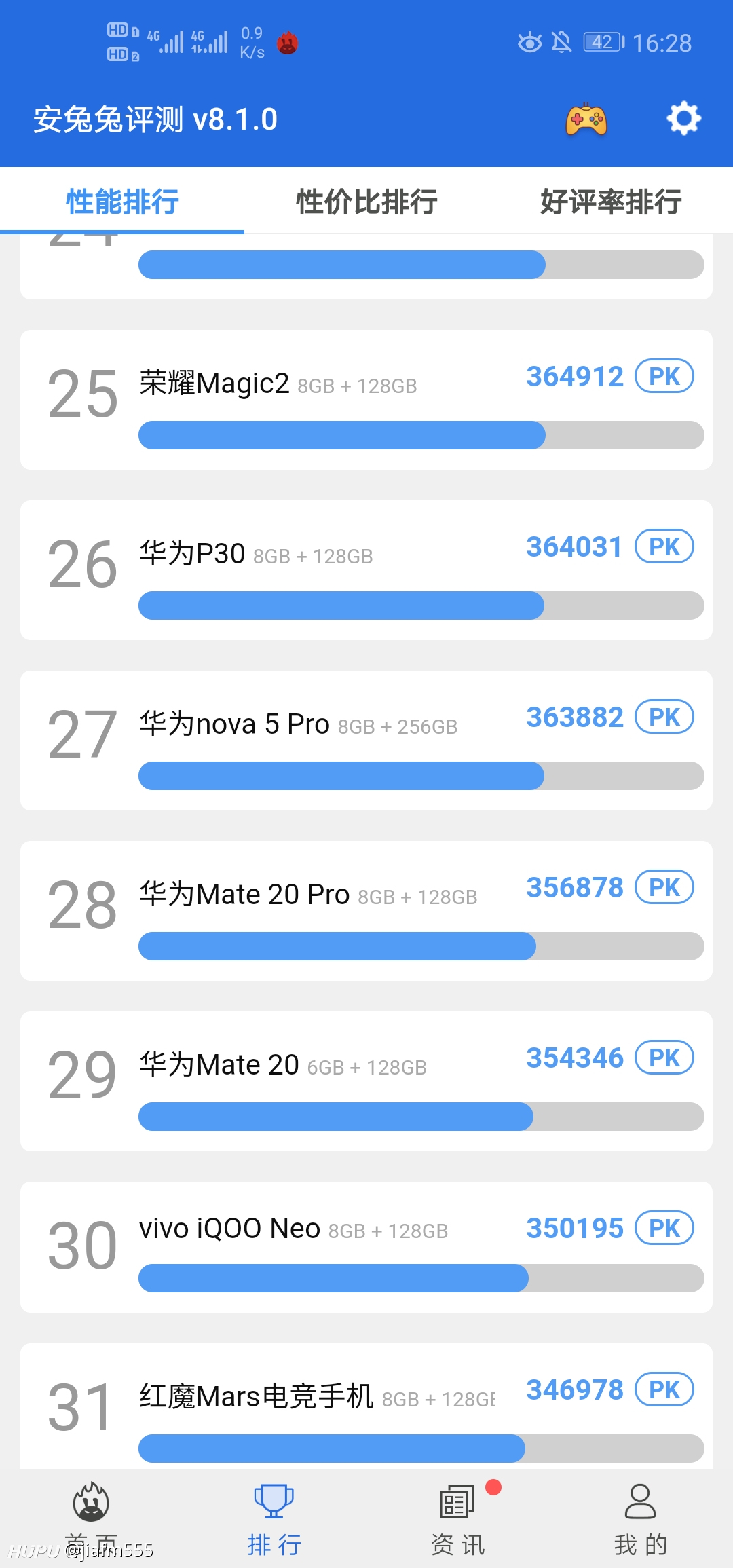This screenshot has height=1568, width=733.
Task: Switch to 性价比排行 tab
Action: (366, 202)
